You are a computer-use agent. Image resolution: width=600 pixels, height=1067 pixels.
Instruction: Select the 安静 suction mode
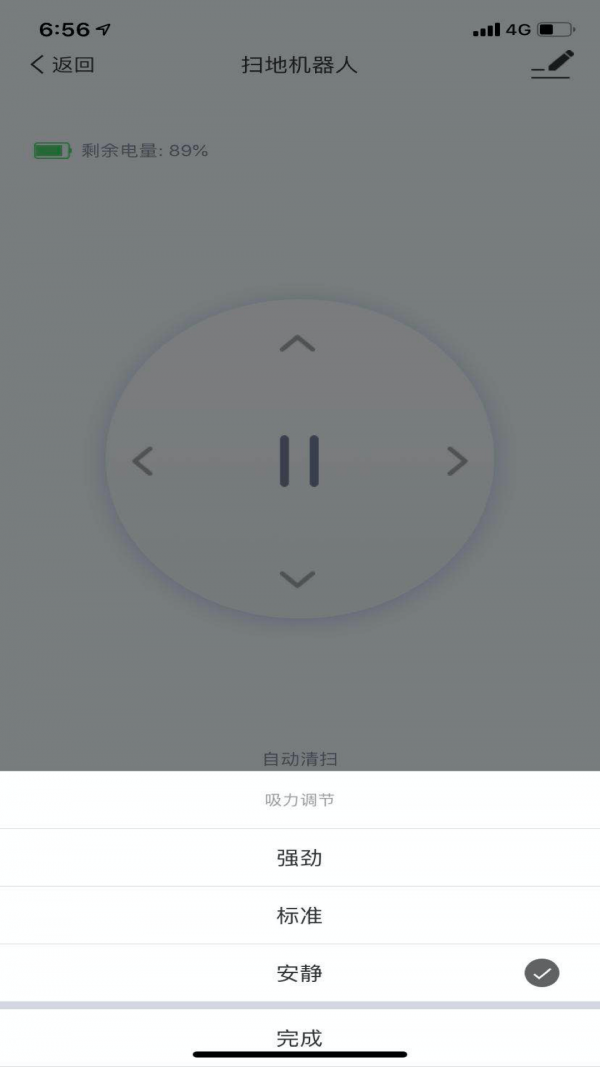pos(299,973)
